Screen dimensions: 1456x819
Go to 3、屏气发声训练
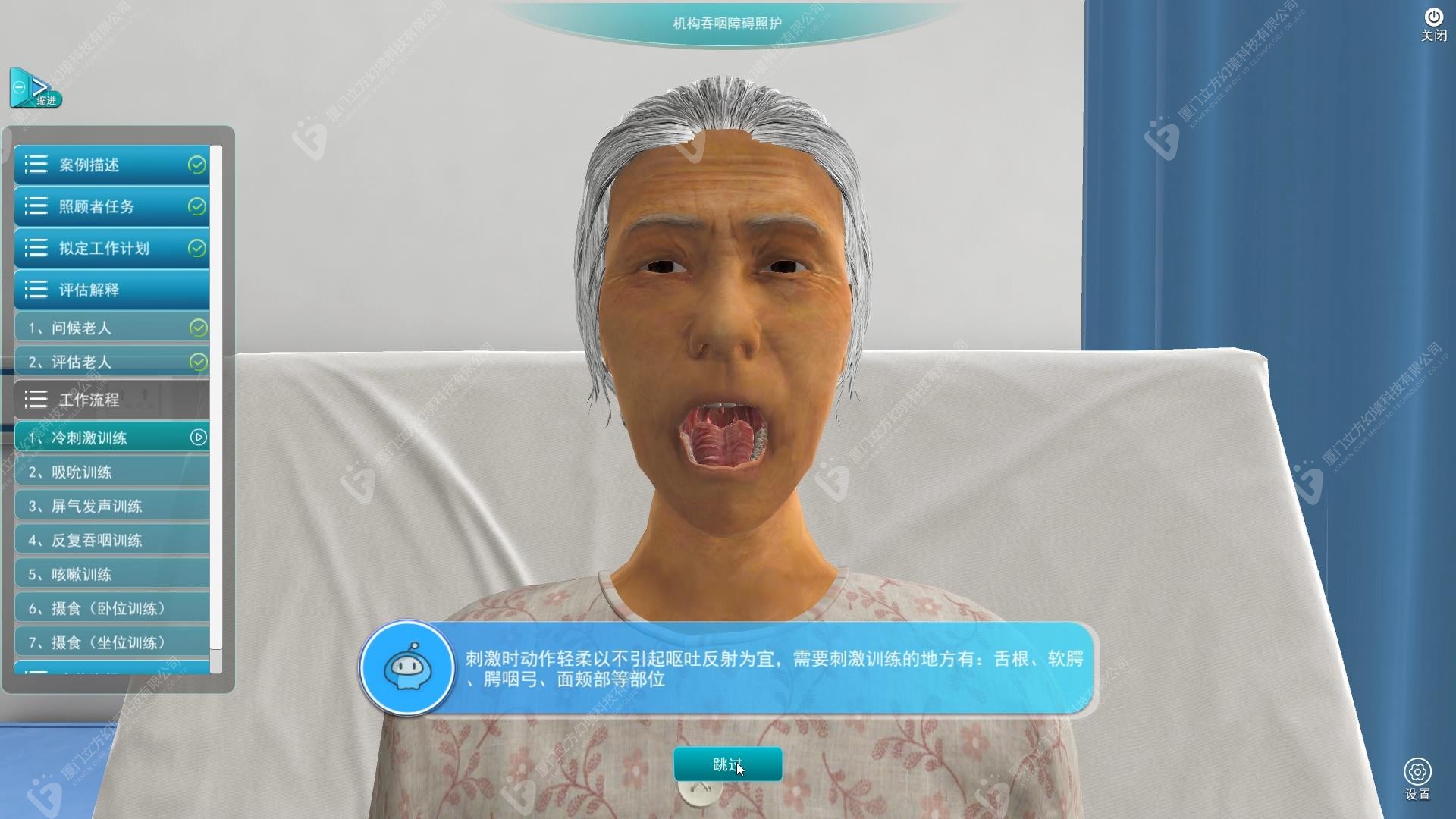(112, 506)
